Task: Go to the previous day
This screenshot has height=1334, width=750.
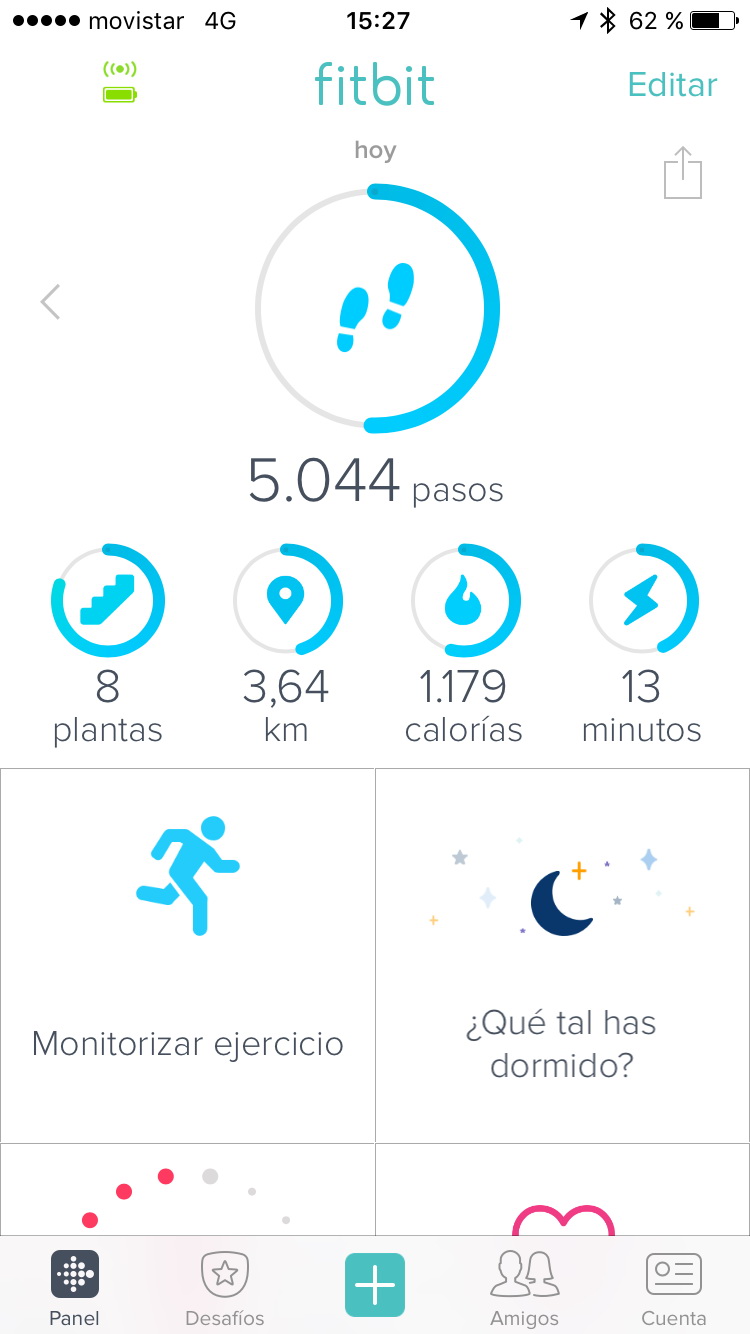Action: pyautogui.click(x=51, y=301)
